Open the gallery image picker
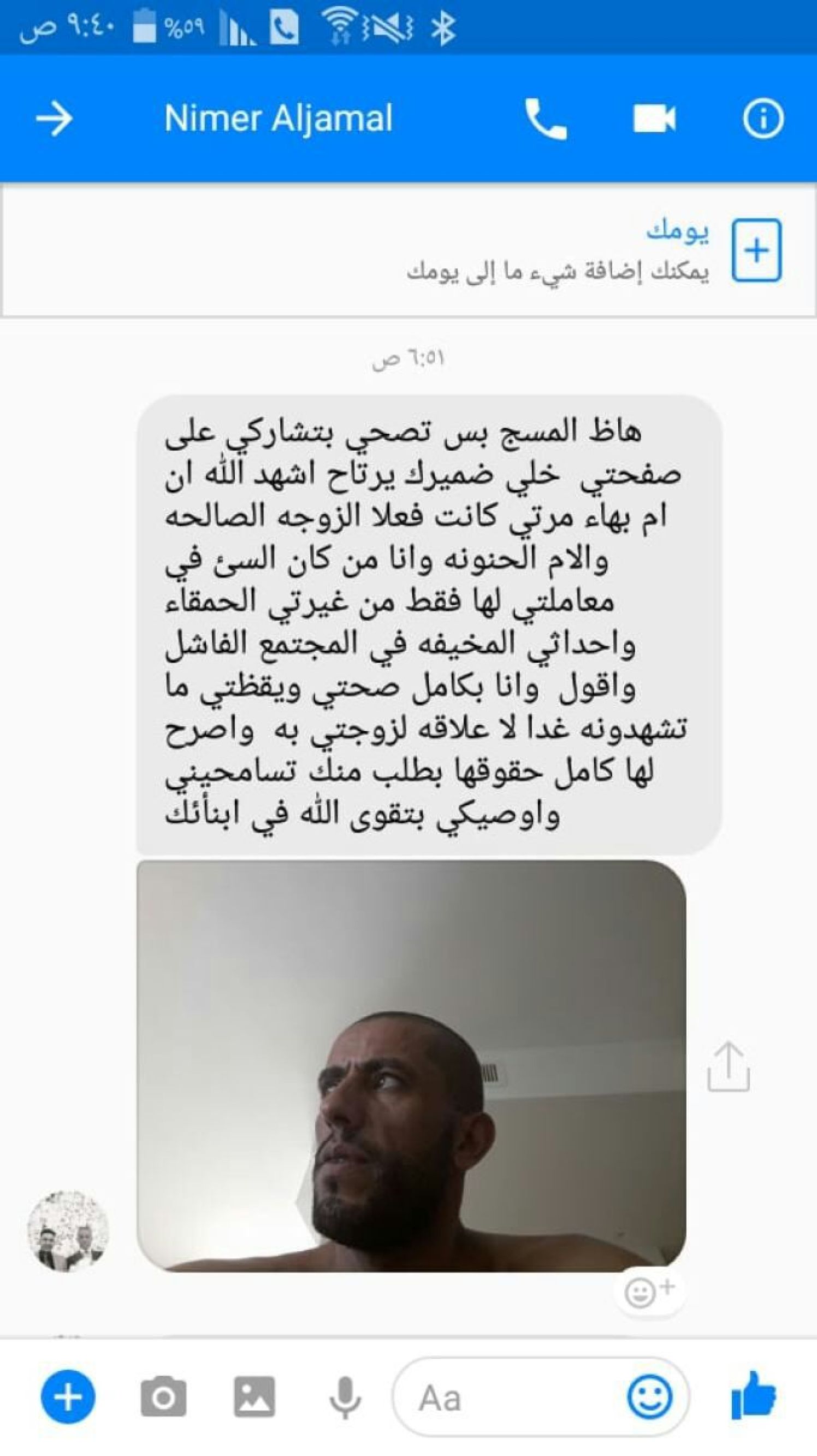The image size is (817, 1456). pos(254,1396)
